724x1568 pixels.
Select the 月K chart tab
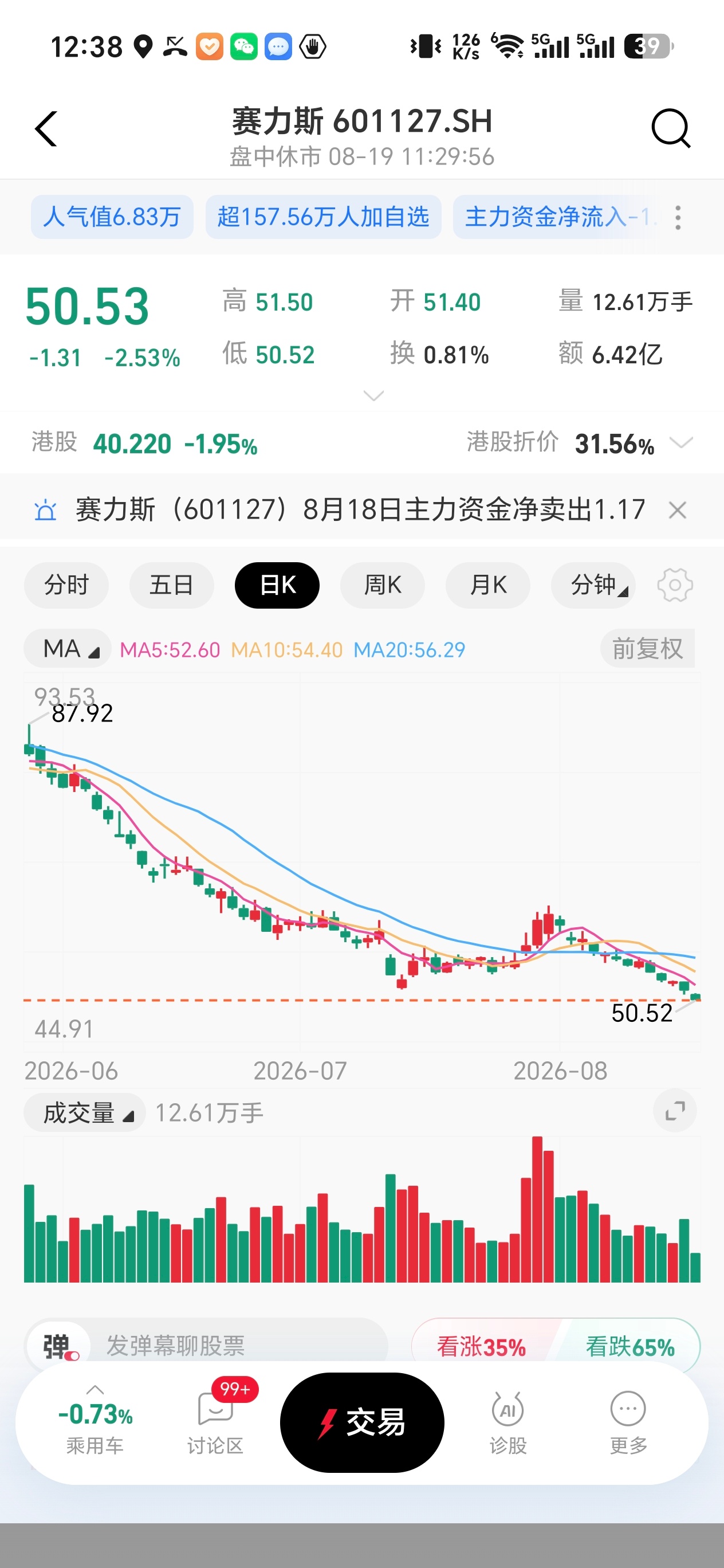487,585
